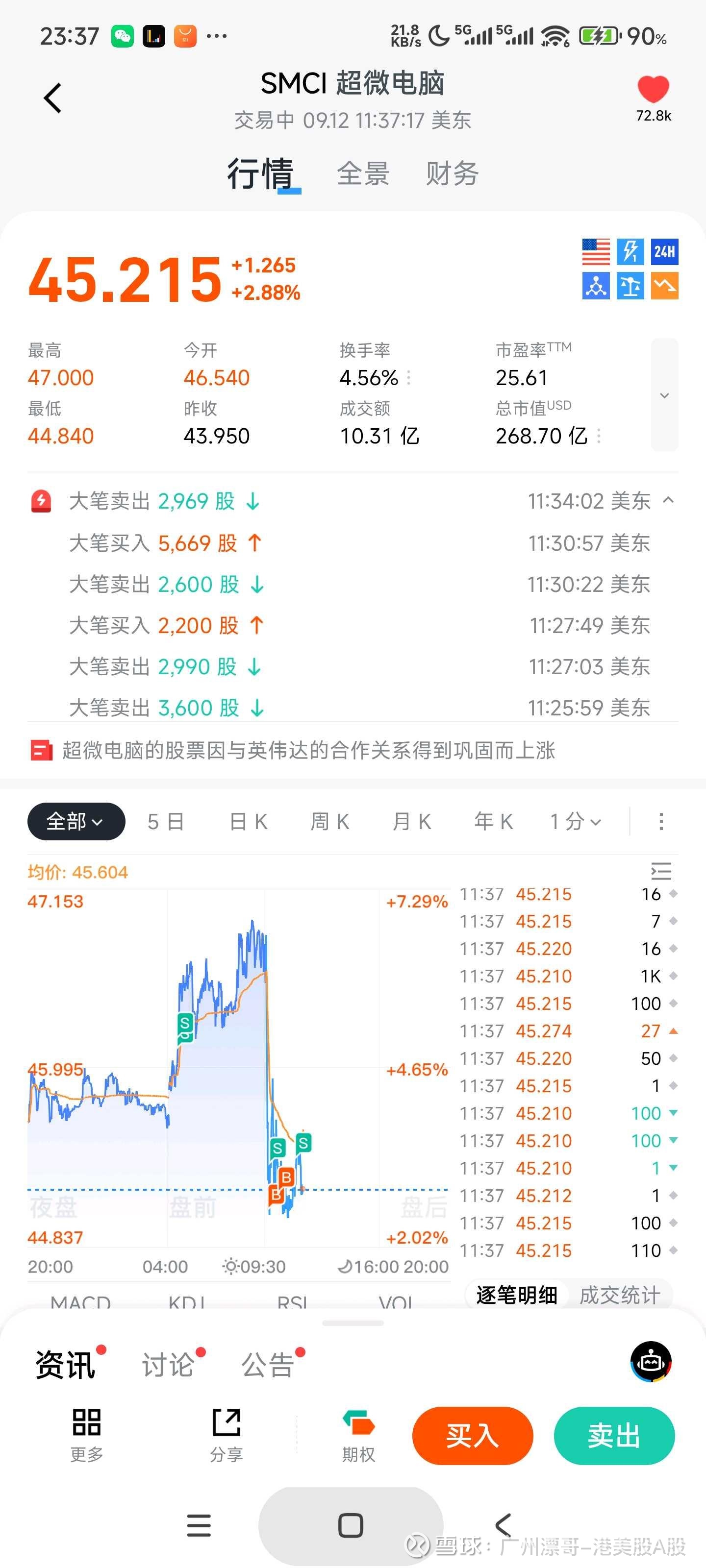The height and width of the screenshot is (1568, 706).
Task: Select the 日K chart view
Action: 248,822
